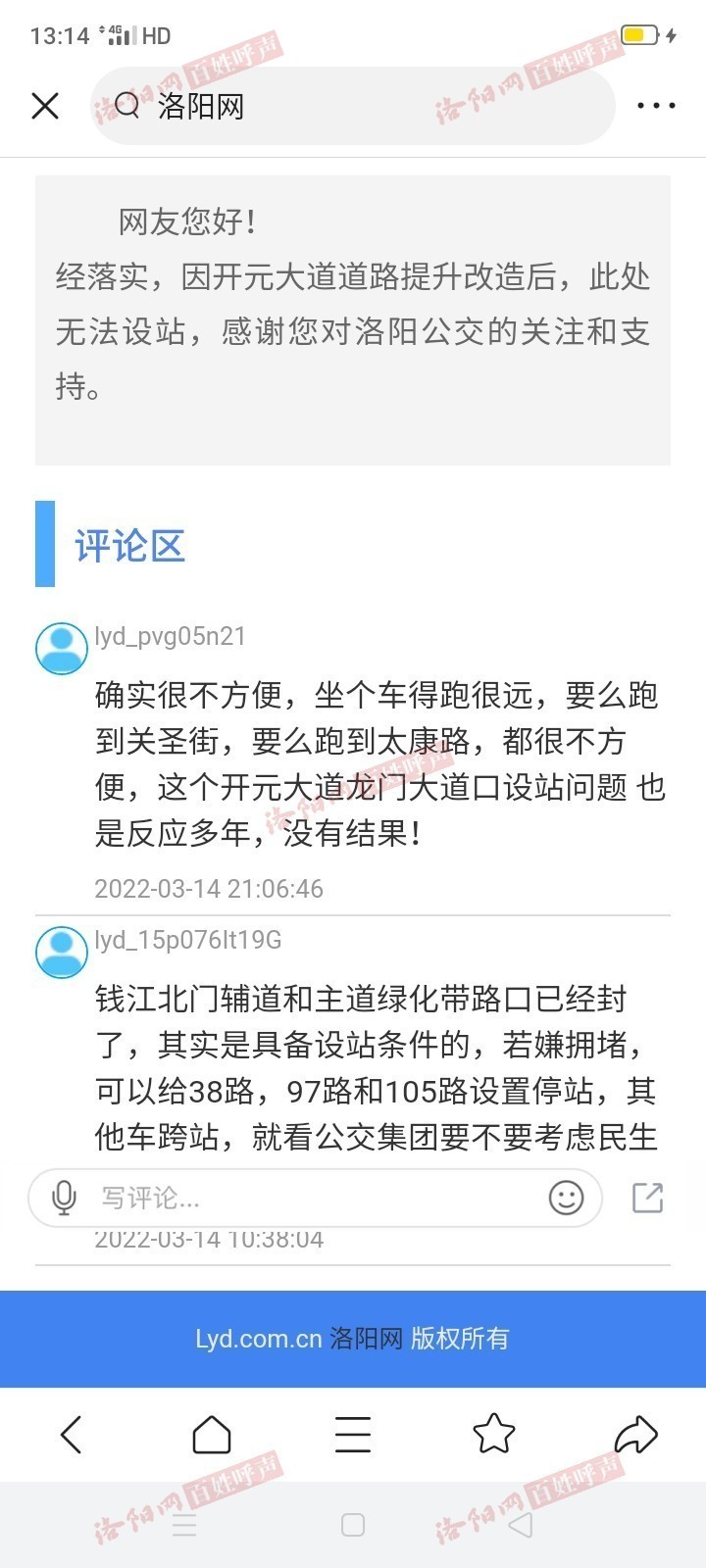Viewport: 706px width, 1568px height.
Task: Bookmark this page with the star
Action: pos(494,1435)
